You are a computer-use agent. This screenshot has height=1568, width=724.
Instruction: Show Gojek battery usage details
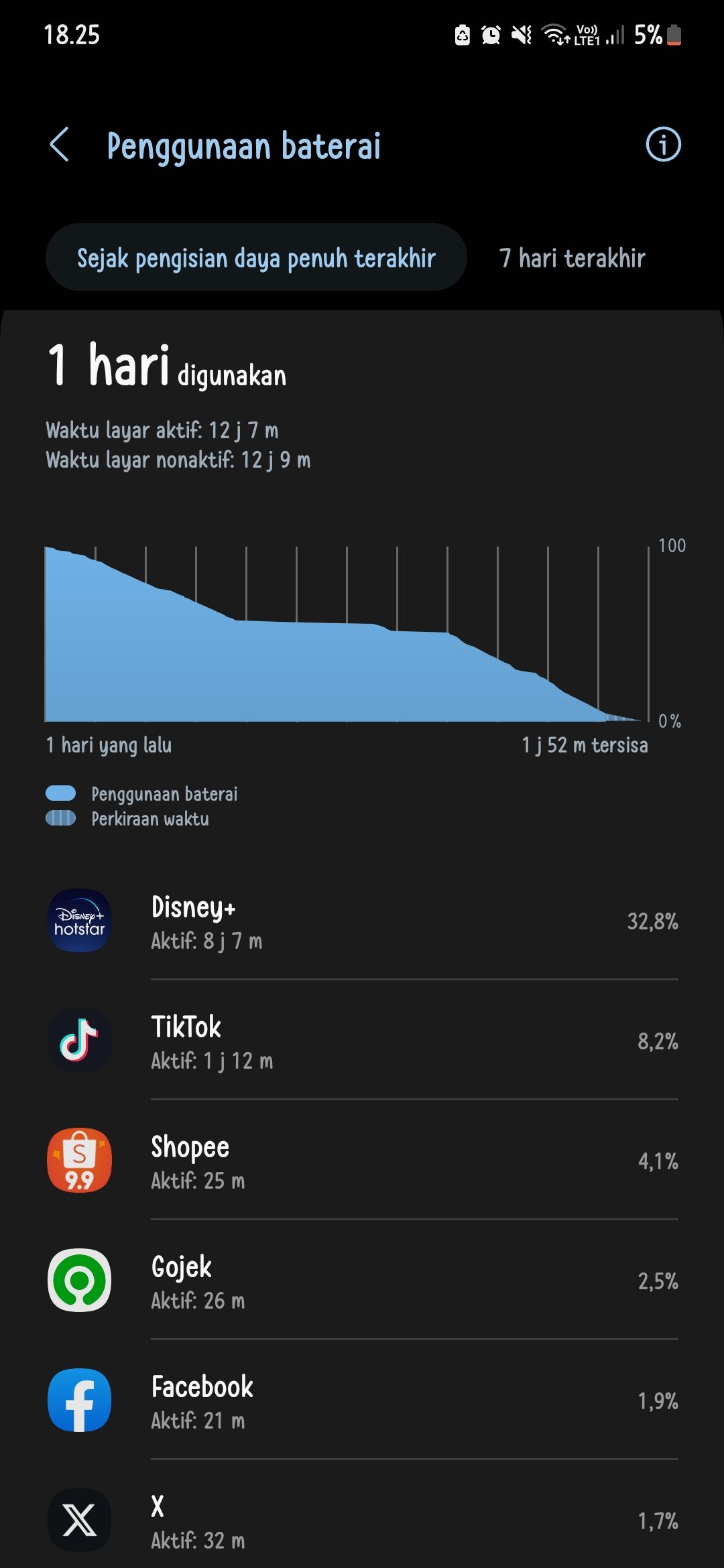(362, 1281)
